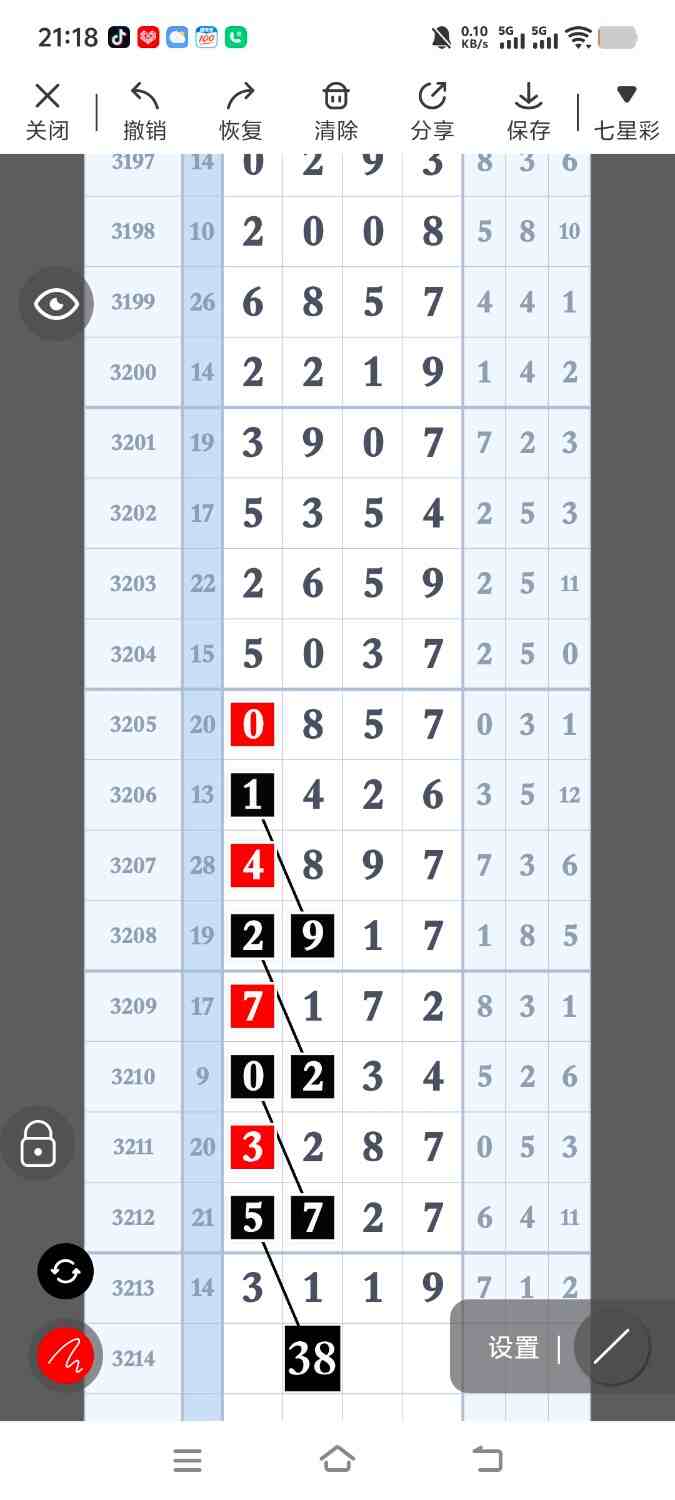Tap the black refresh rotate button
Viewport: 675px width, 1500px height.
(66, 1271)
